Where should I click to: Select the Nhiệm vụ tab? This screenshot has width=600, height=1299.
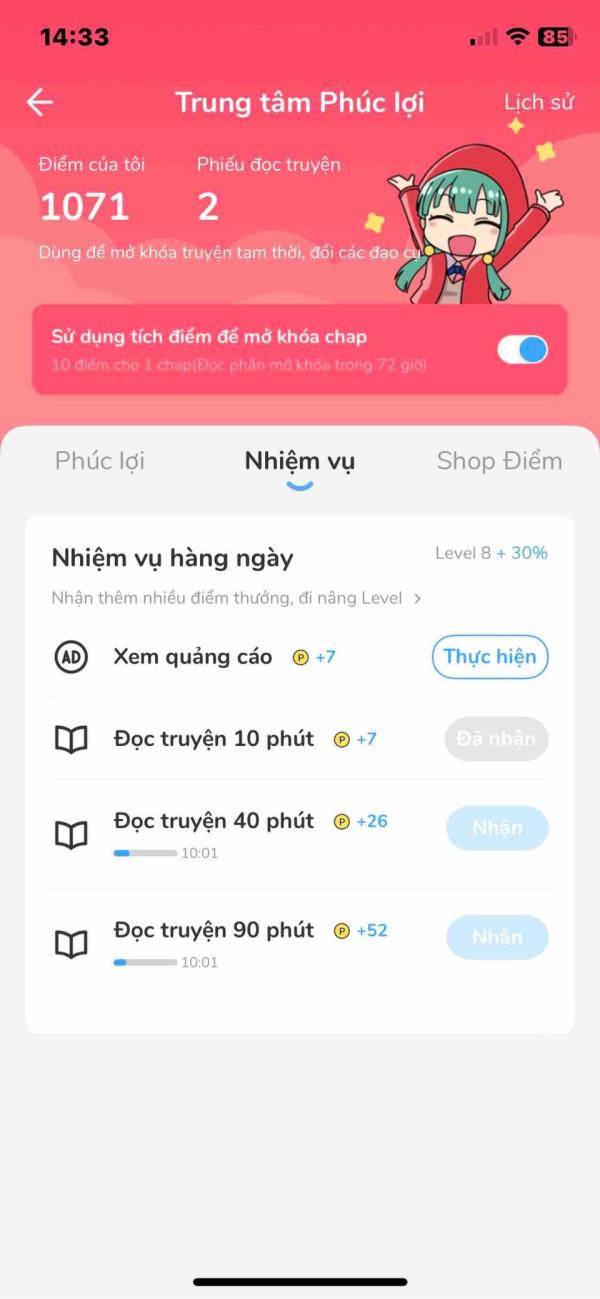coord(299,461)
